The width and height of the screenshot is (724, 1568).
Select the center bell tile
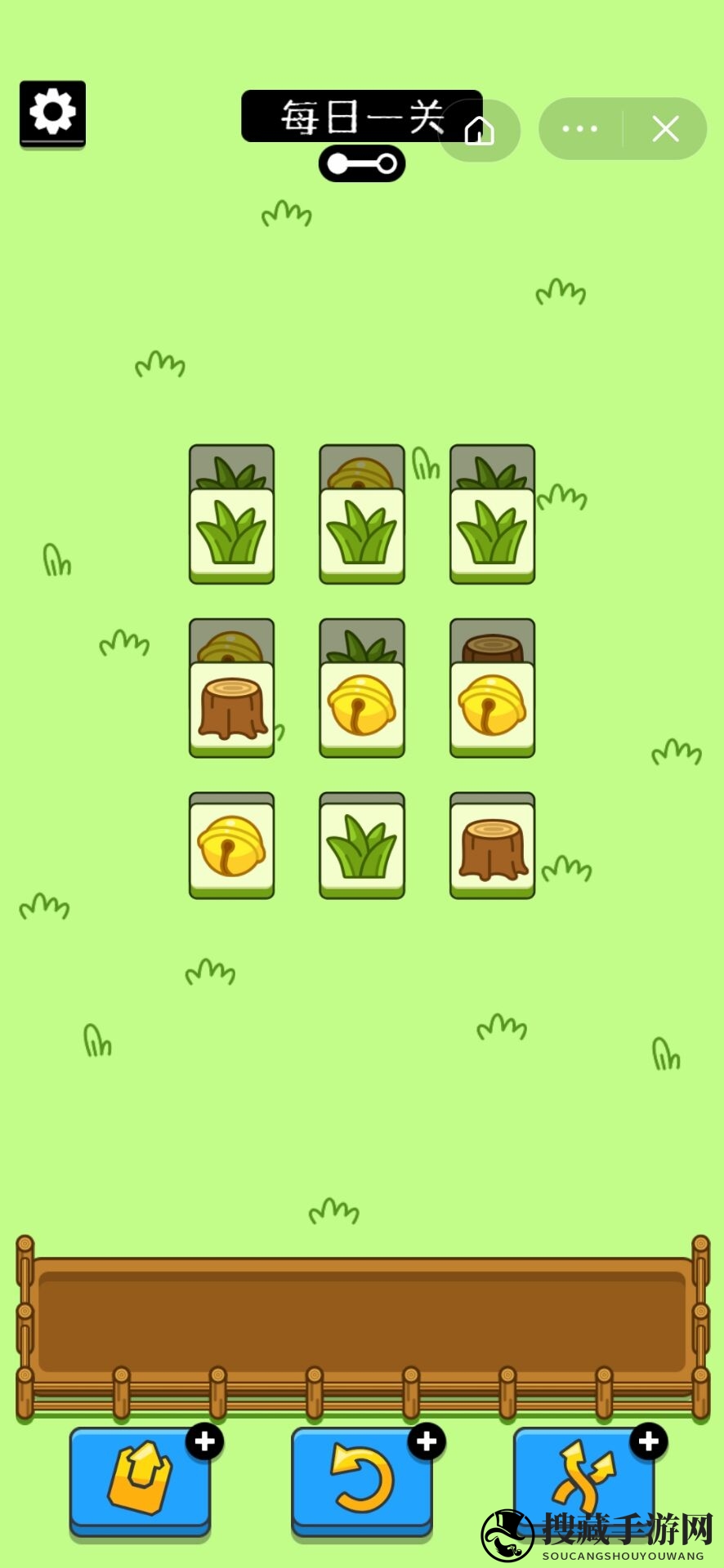[x=362, y=708]
